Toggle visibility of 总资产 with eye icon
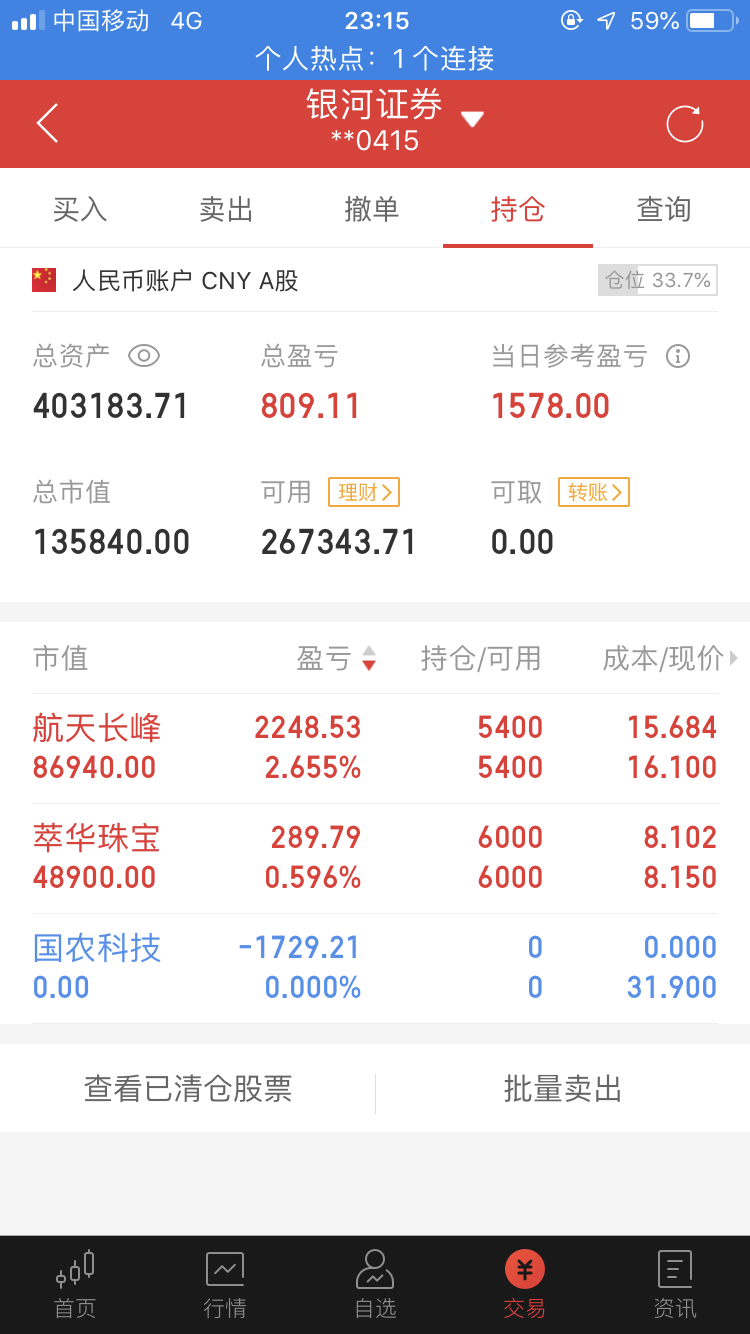 144,356
